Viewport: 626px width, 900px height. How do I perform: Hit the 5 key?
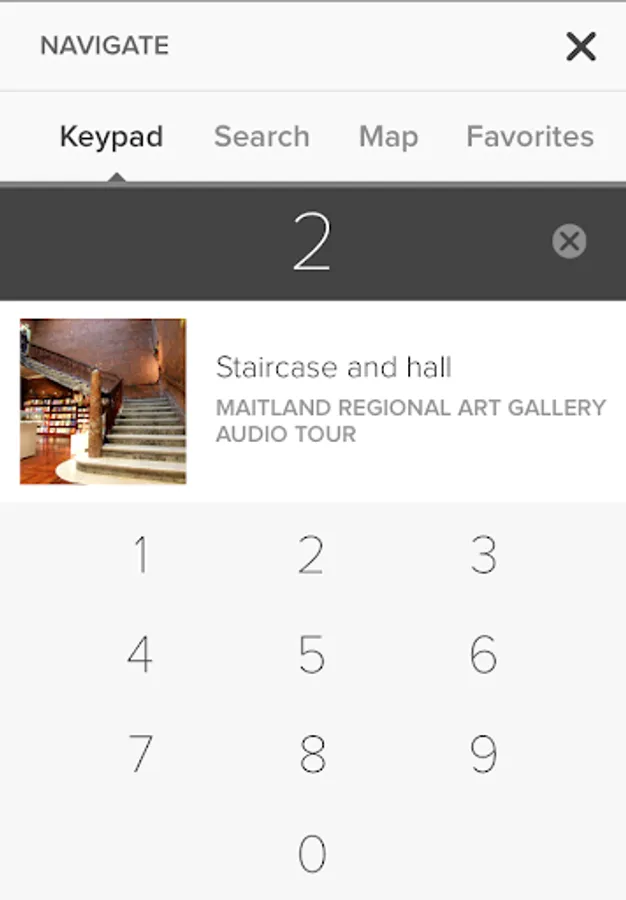pos(312,655)
